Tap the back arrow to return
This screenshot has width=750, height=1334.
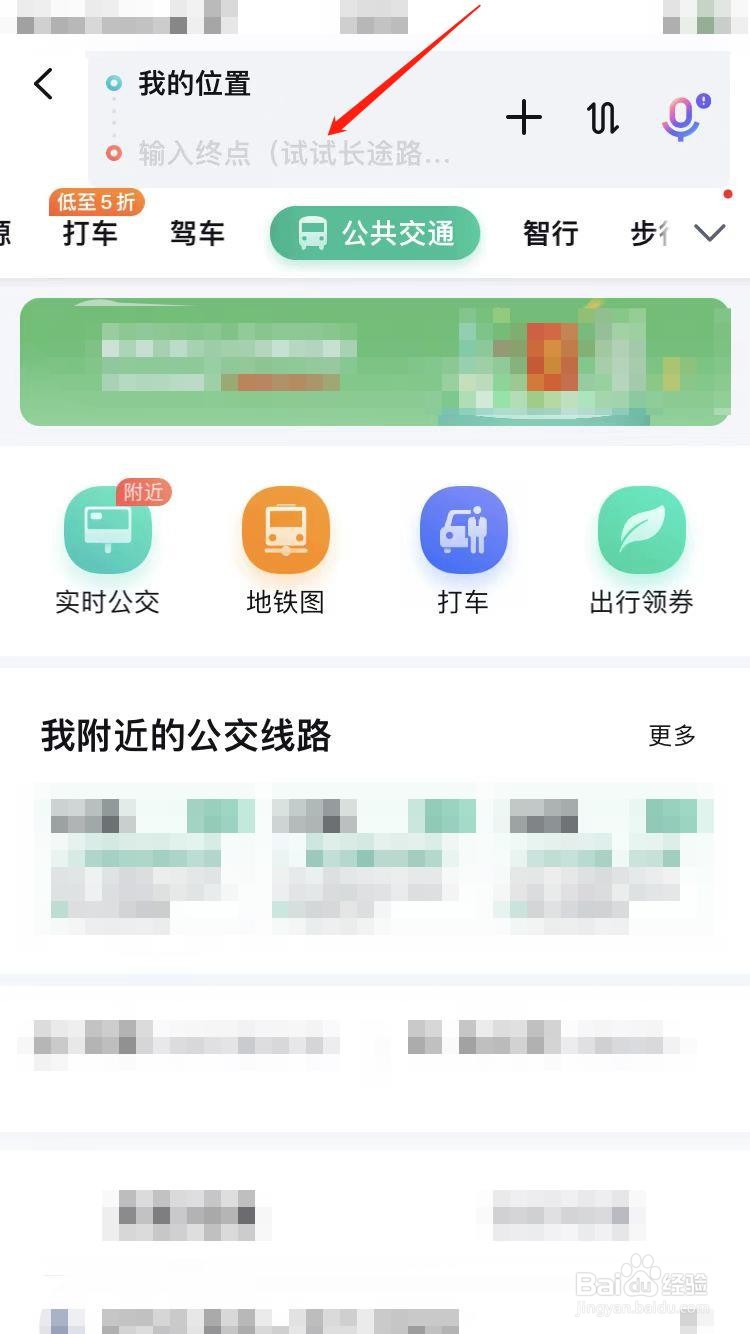point(43,85)
